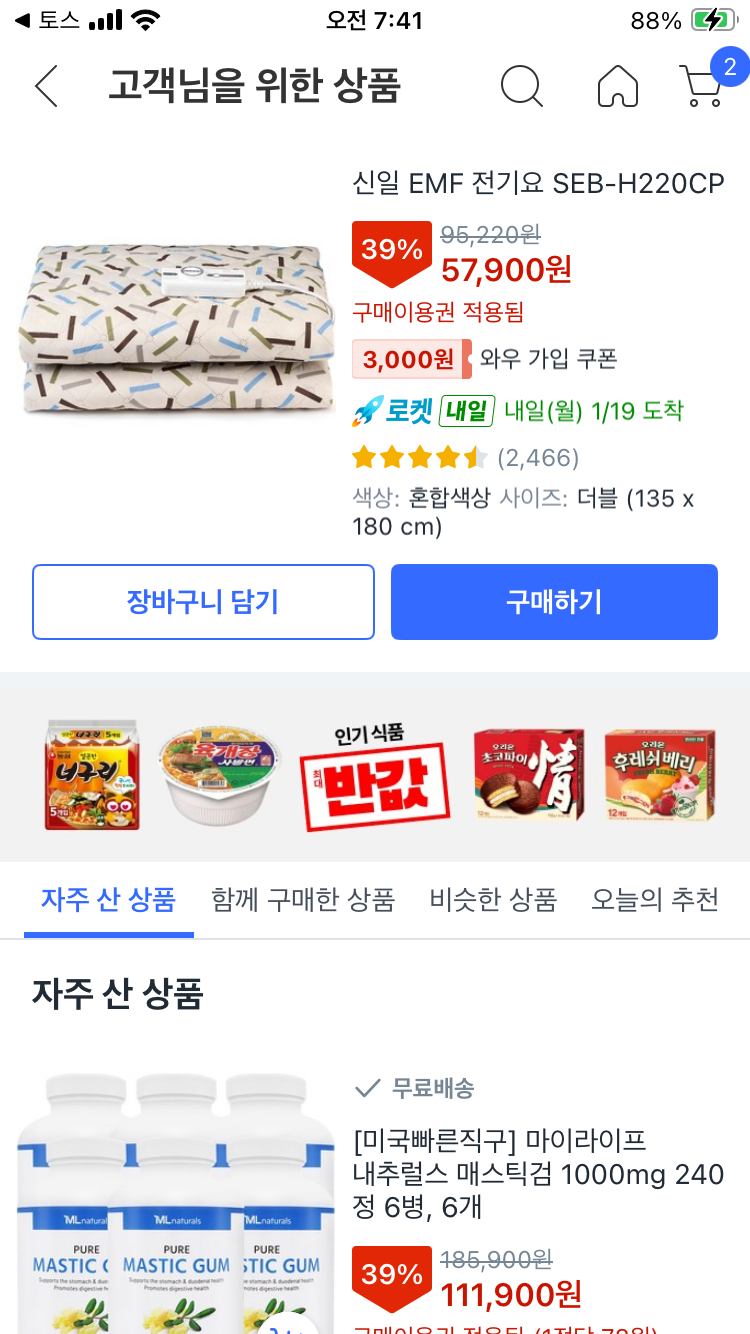This screenshot has width=750, height=1334.
Task: Open the 마이라이프 매스틱검 product card
Action: (x=375, y=1200)
